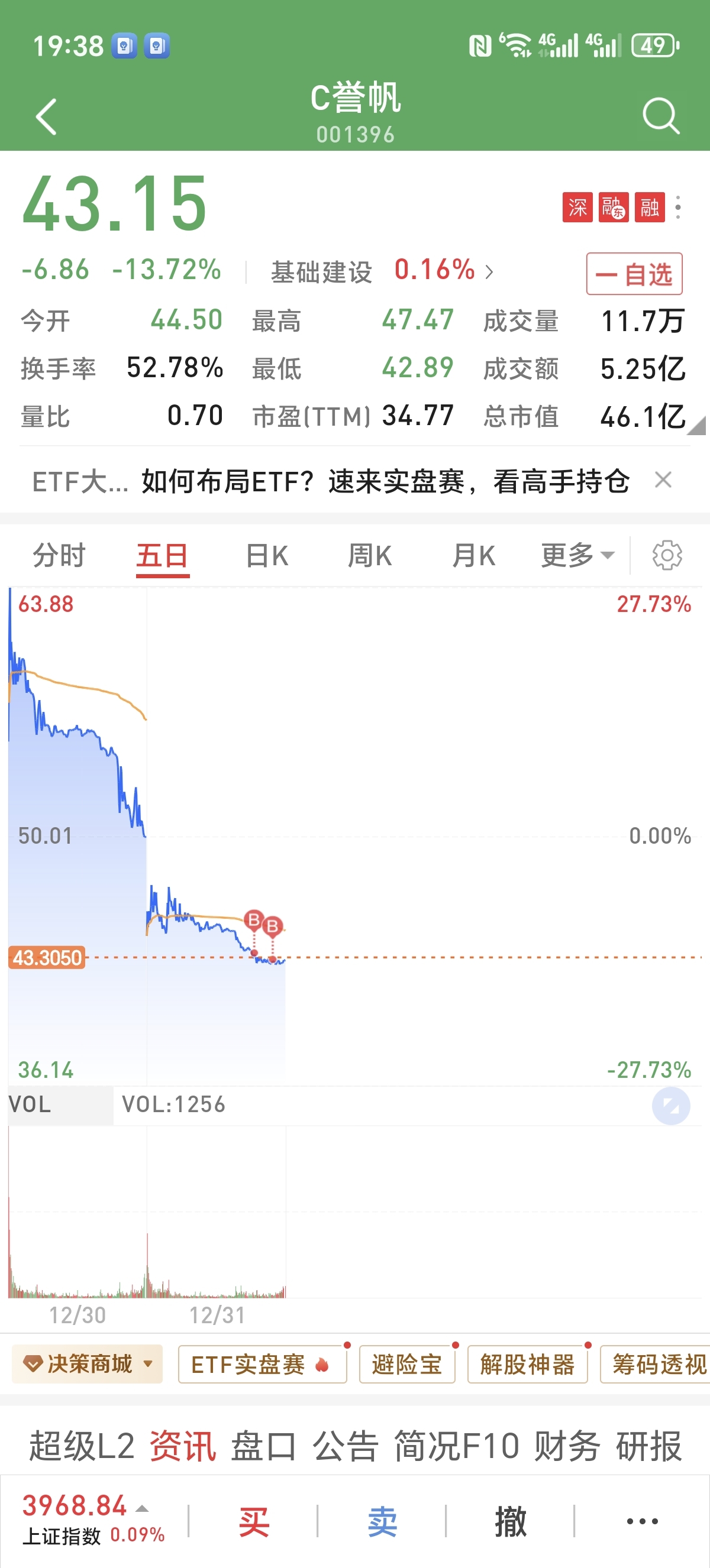Open the 解股神器 tool
Screen dimensions: 710x1568
pos(527,1364)
